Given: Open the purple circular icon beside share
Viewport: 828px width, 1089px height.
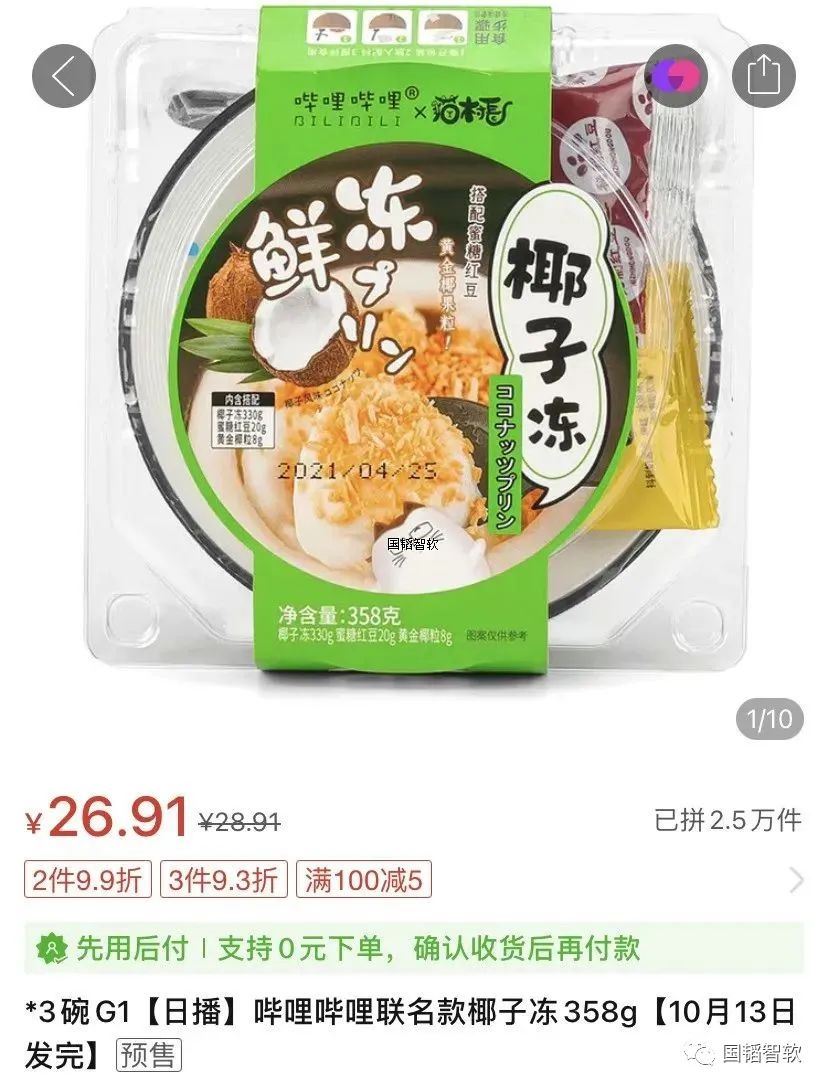Looking at the screenshot, I should [x=676, y=75].
